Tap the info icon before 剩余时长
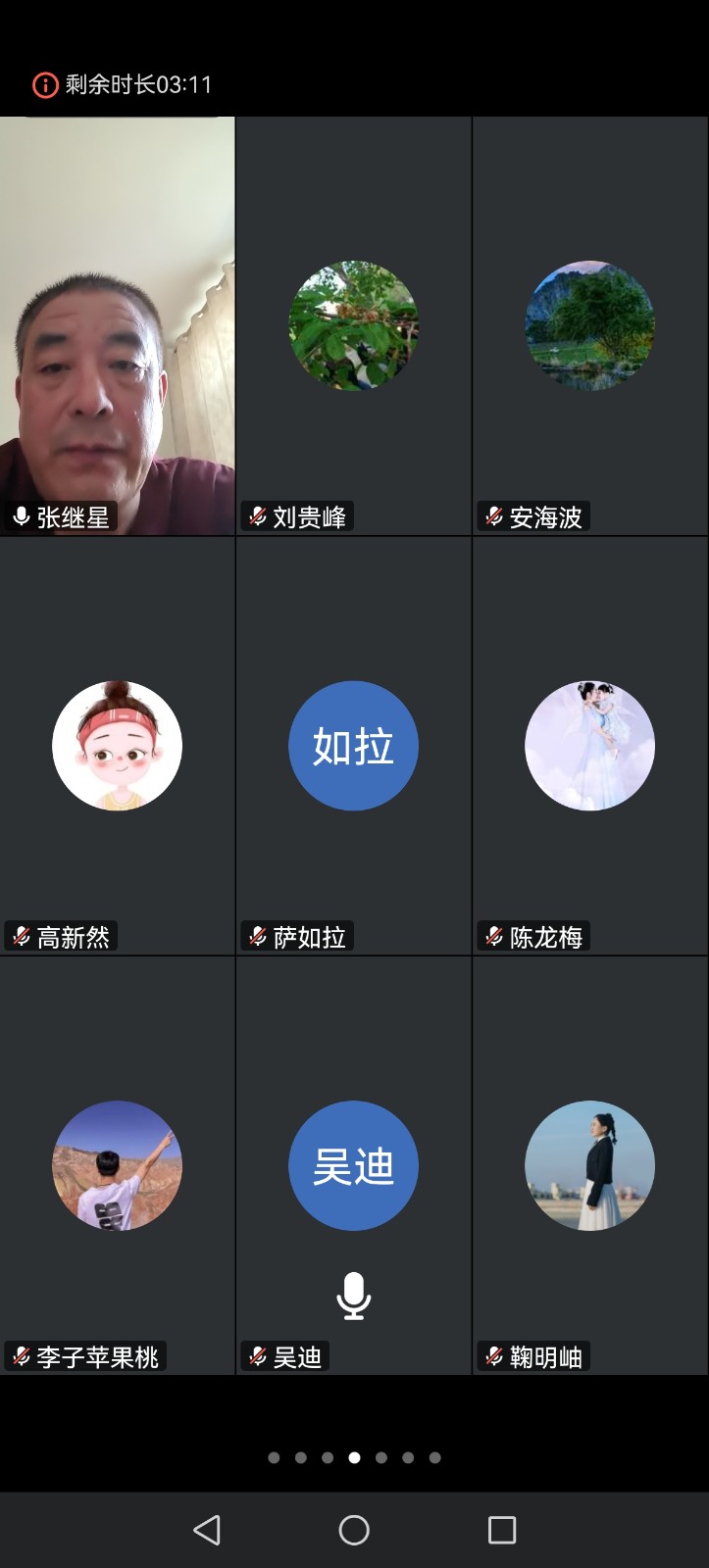The image size is (709, 1568). pyautogui.click(x=44, y=84)
